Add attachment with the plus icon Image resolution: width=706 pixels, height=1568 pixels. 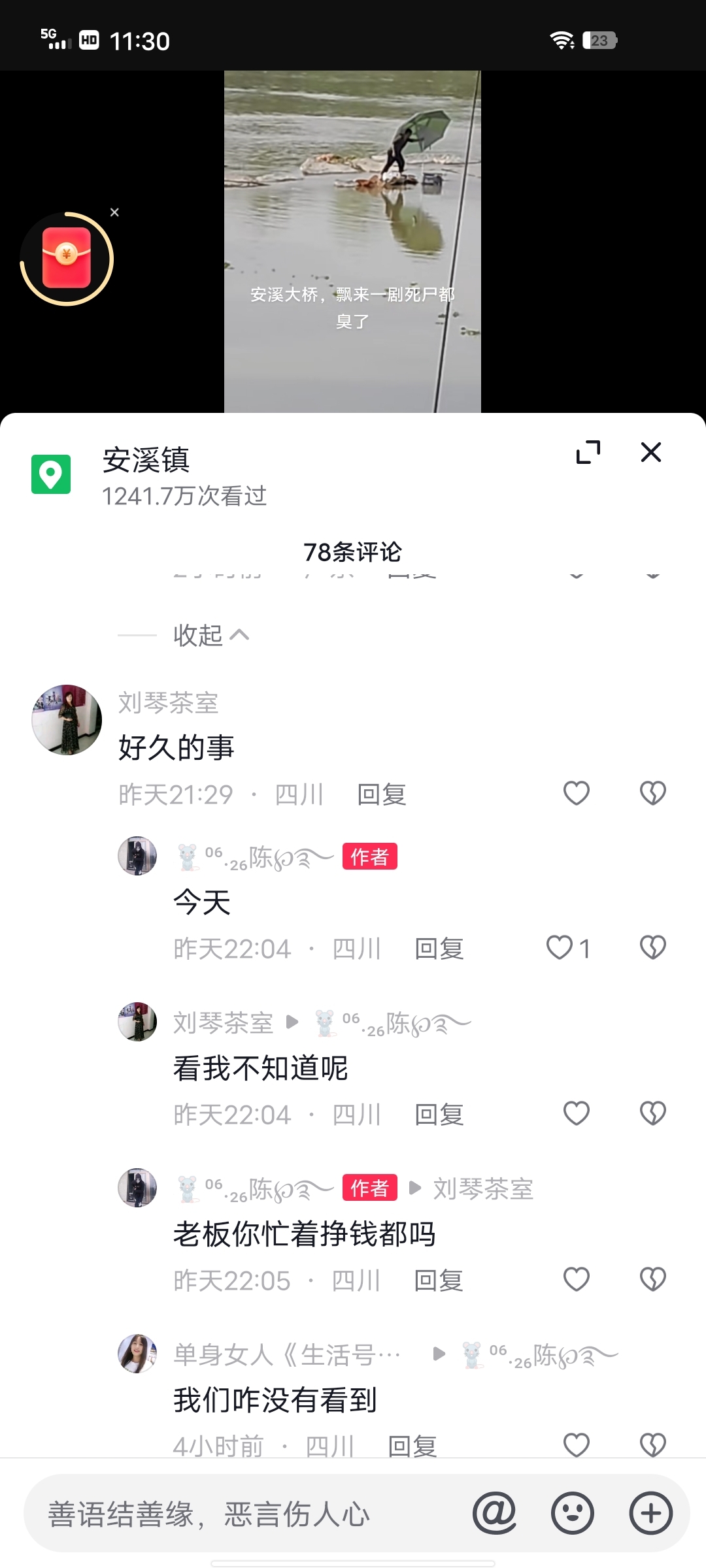point(650,1513)
